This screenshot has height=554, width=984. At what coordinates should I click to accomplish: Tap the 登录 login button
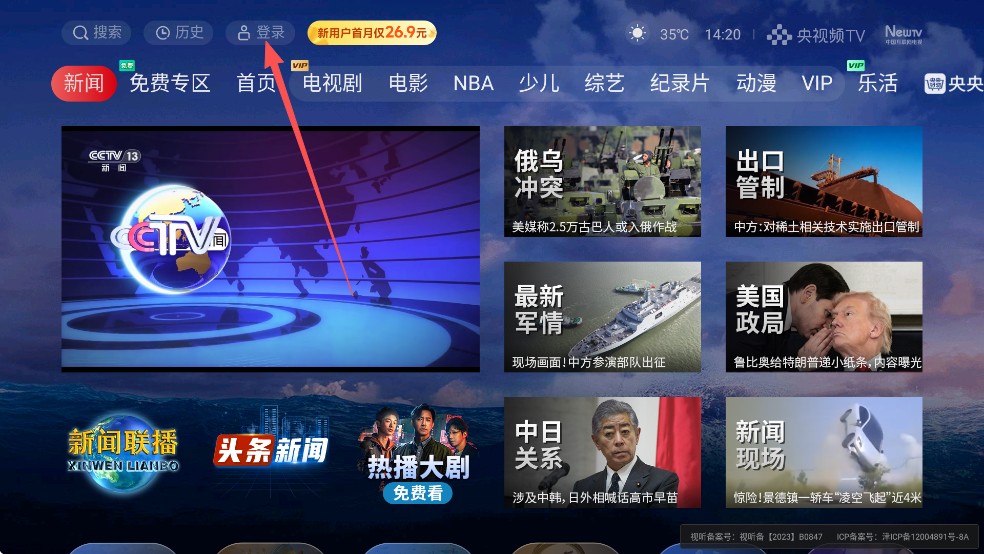[x=260, y=33]
